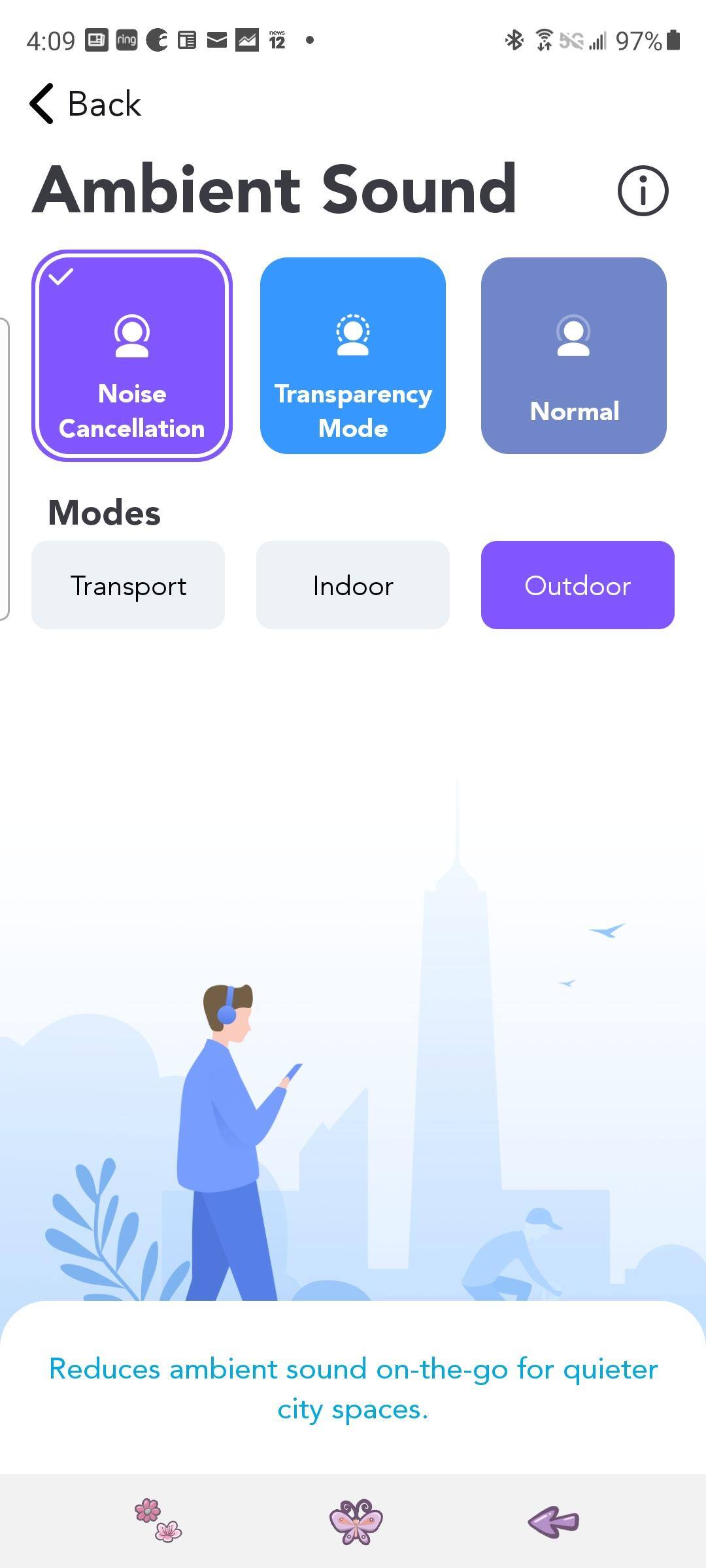Open recent apps with the flowers button
This screenshot has width=706, height=1568.
158,1521
